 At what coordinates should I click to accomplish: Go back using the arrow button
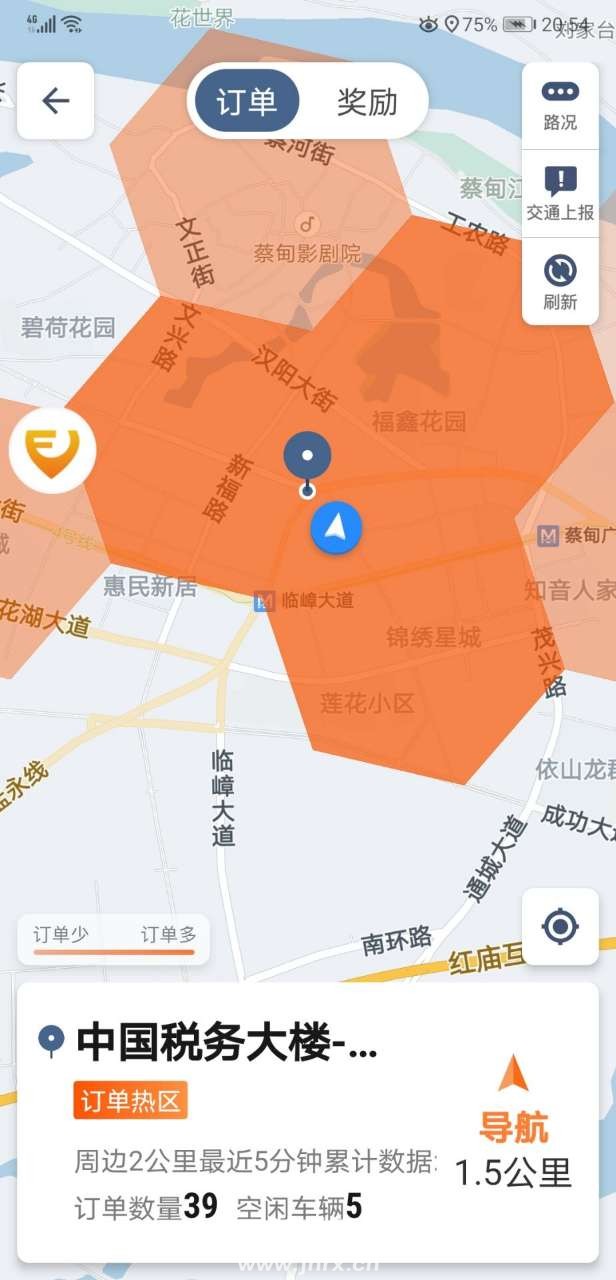(55, 101)
